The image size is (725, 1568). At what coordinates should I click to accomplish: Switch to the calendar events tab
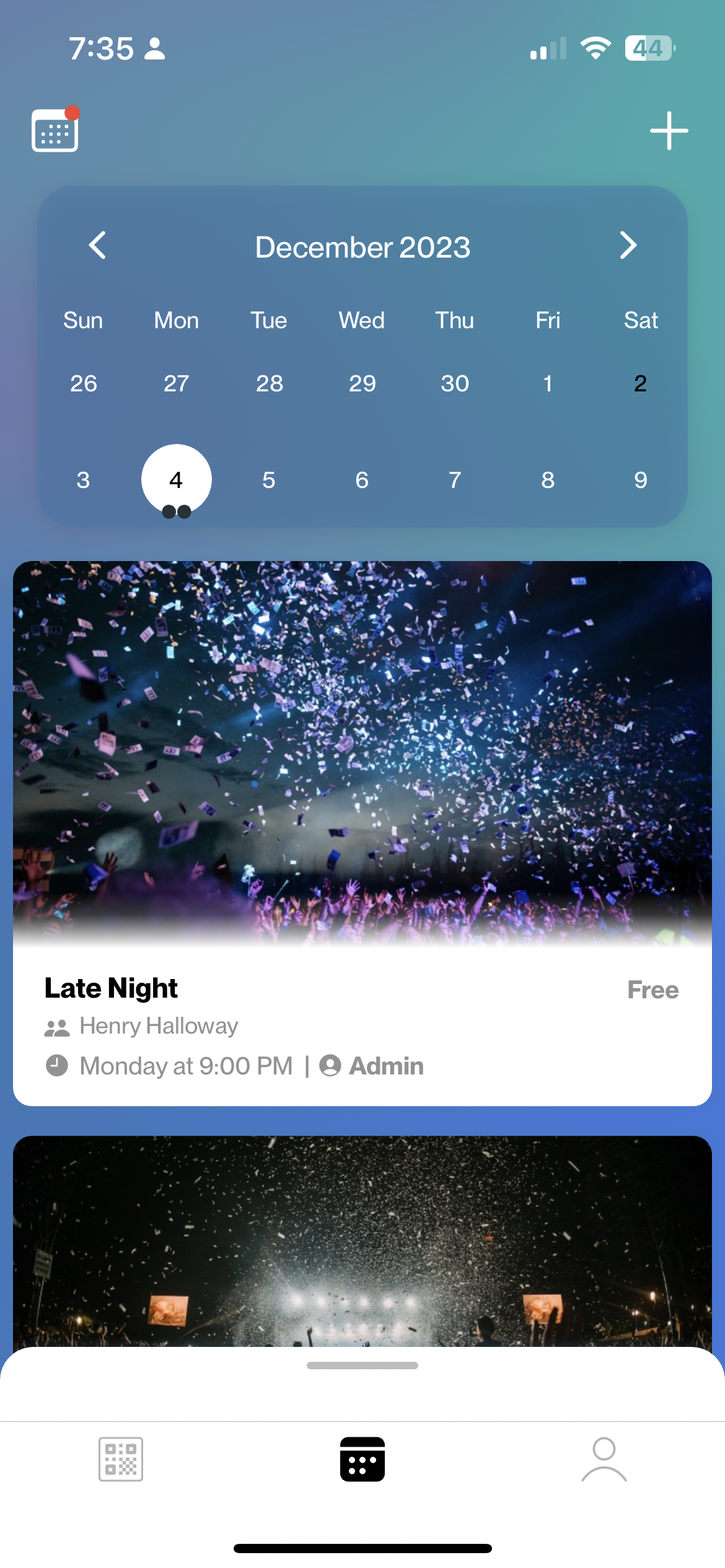click(x=362, y=1459)
